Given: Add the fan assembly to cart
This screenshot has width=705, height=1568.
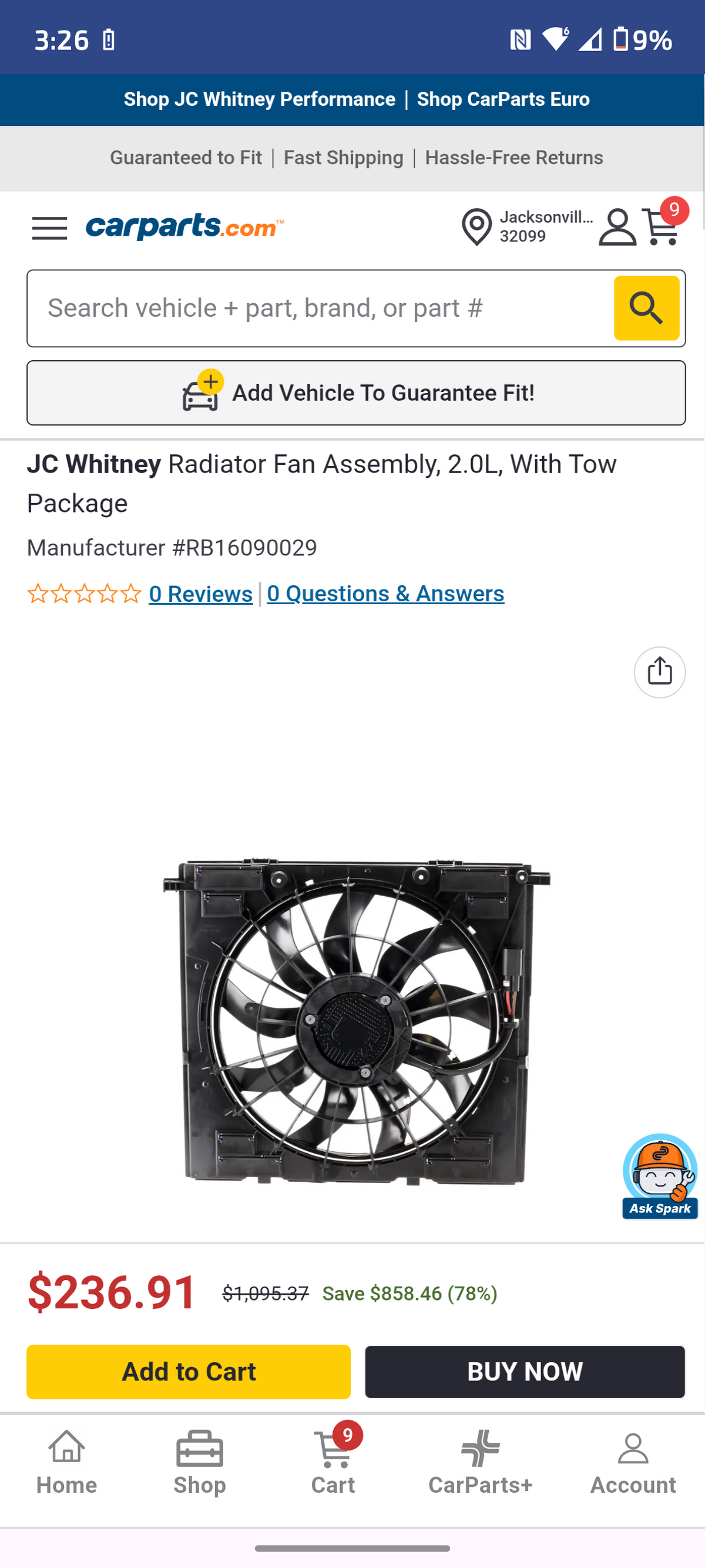Looking at the screenshot, I should coord(189,1371).
